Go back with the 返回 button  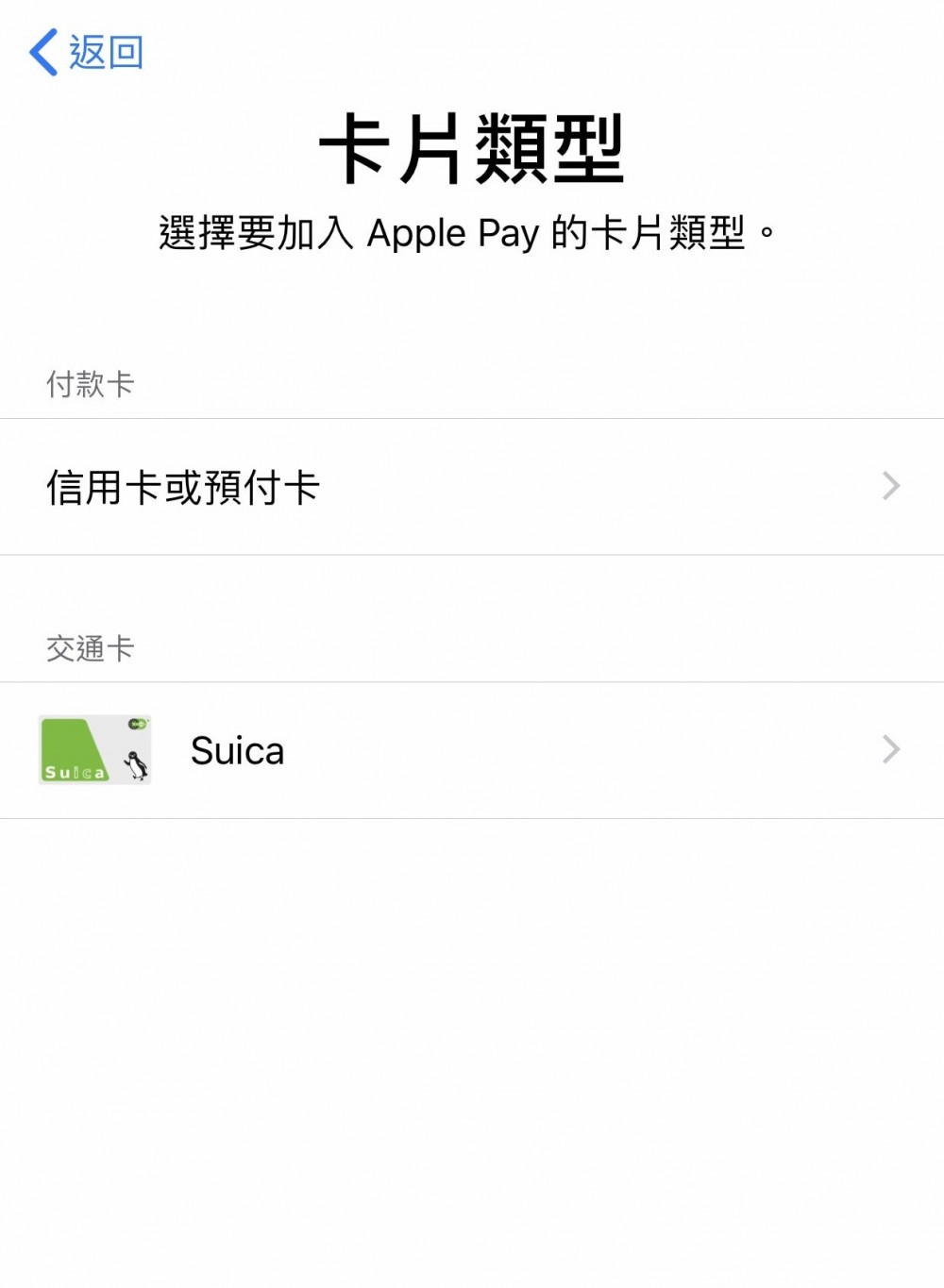point(87,53)
